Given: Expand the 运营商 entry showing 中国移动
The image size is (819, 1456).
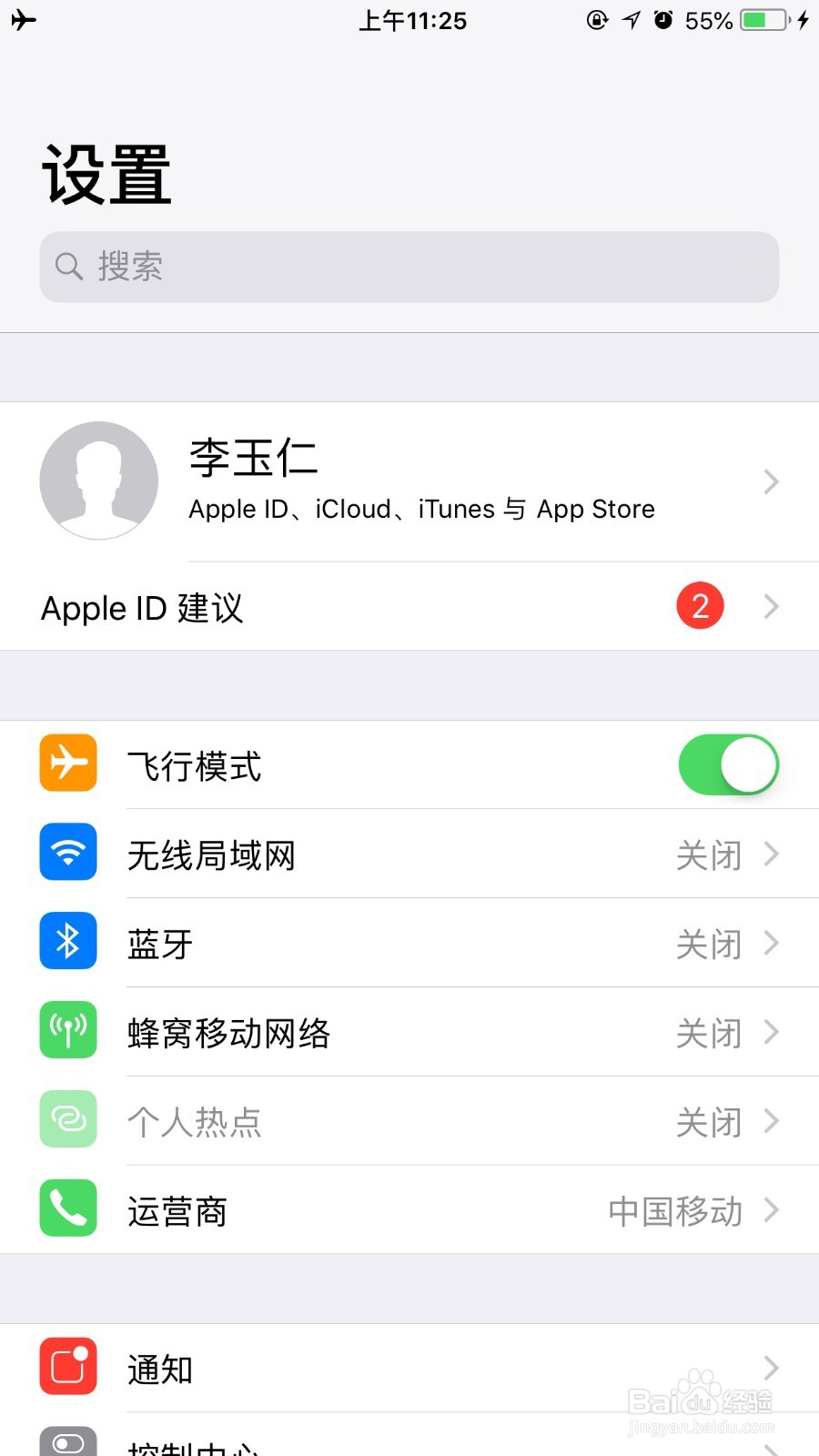Looking at the screenshot, I should click(x=772, y=1211).
